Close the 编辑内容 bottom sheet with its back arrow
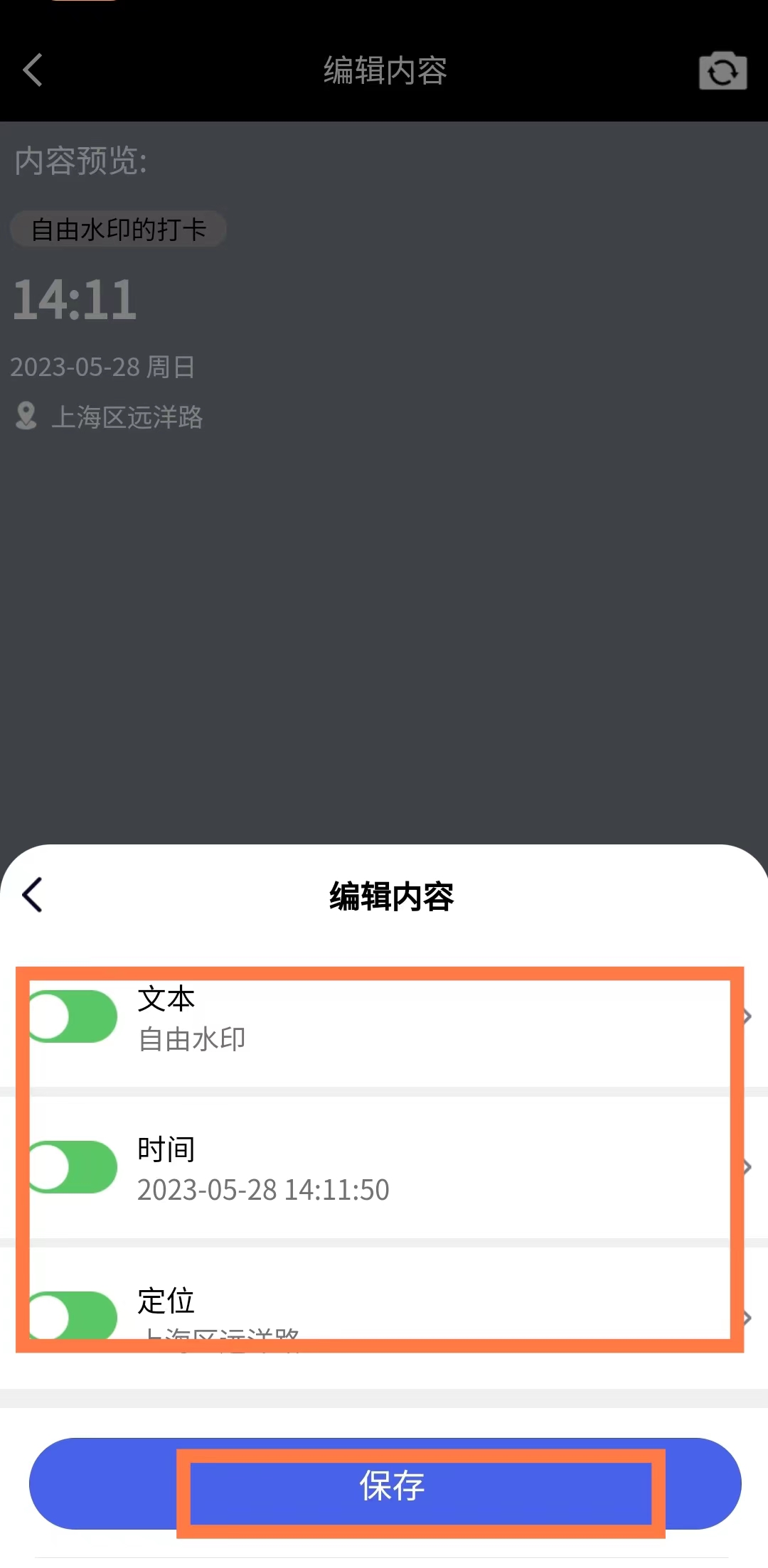The height and width of the screenshot is (1568, 768). 33,894
